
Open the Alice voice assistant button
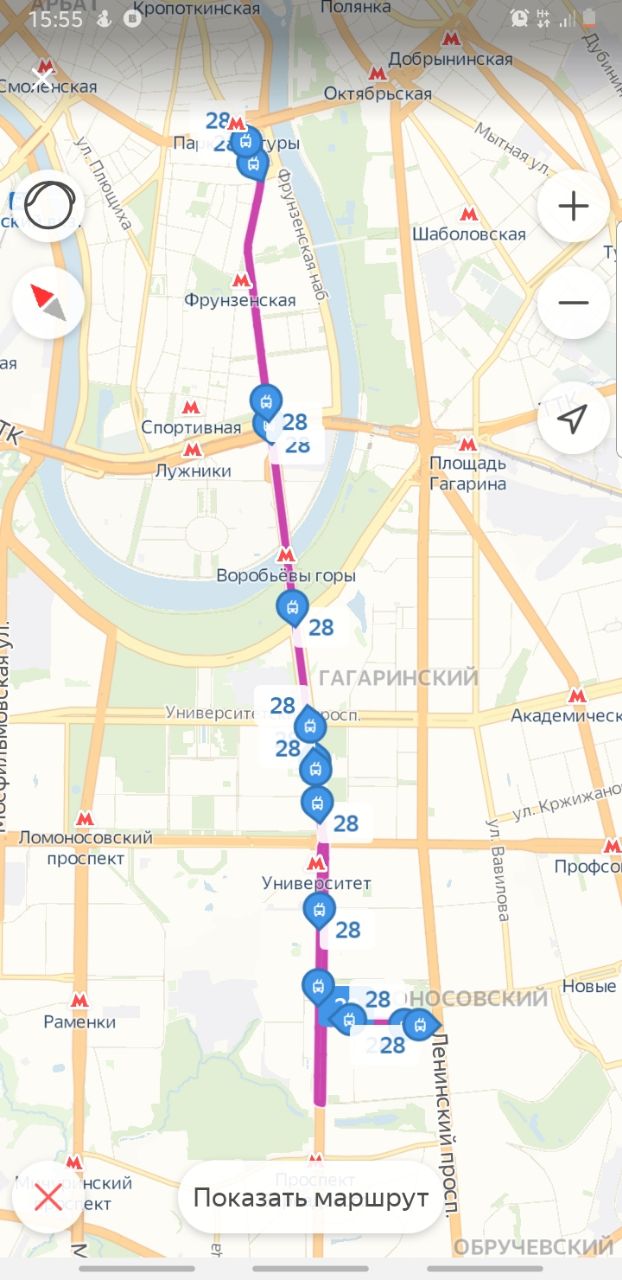(49, 206)
